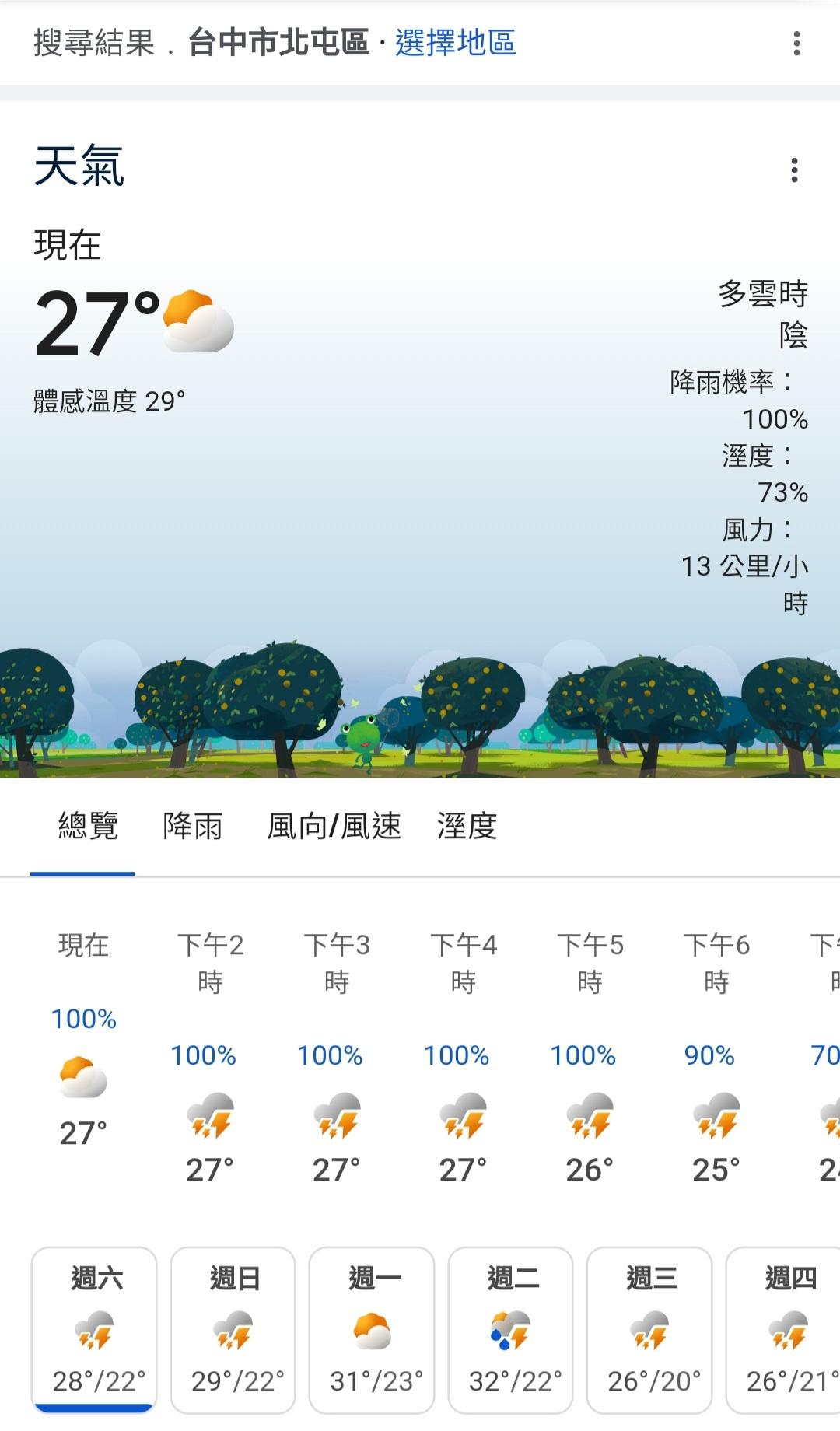Image resolution: width=840 pixels, height=1431 pixels.
Task: Open the overflow menu beside search results
Action: click(x=796, y=44)
